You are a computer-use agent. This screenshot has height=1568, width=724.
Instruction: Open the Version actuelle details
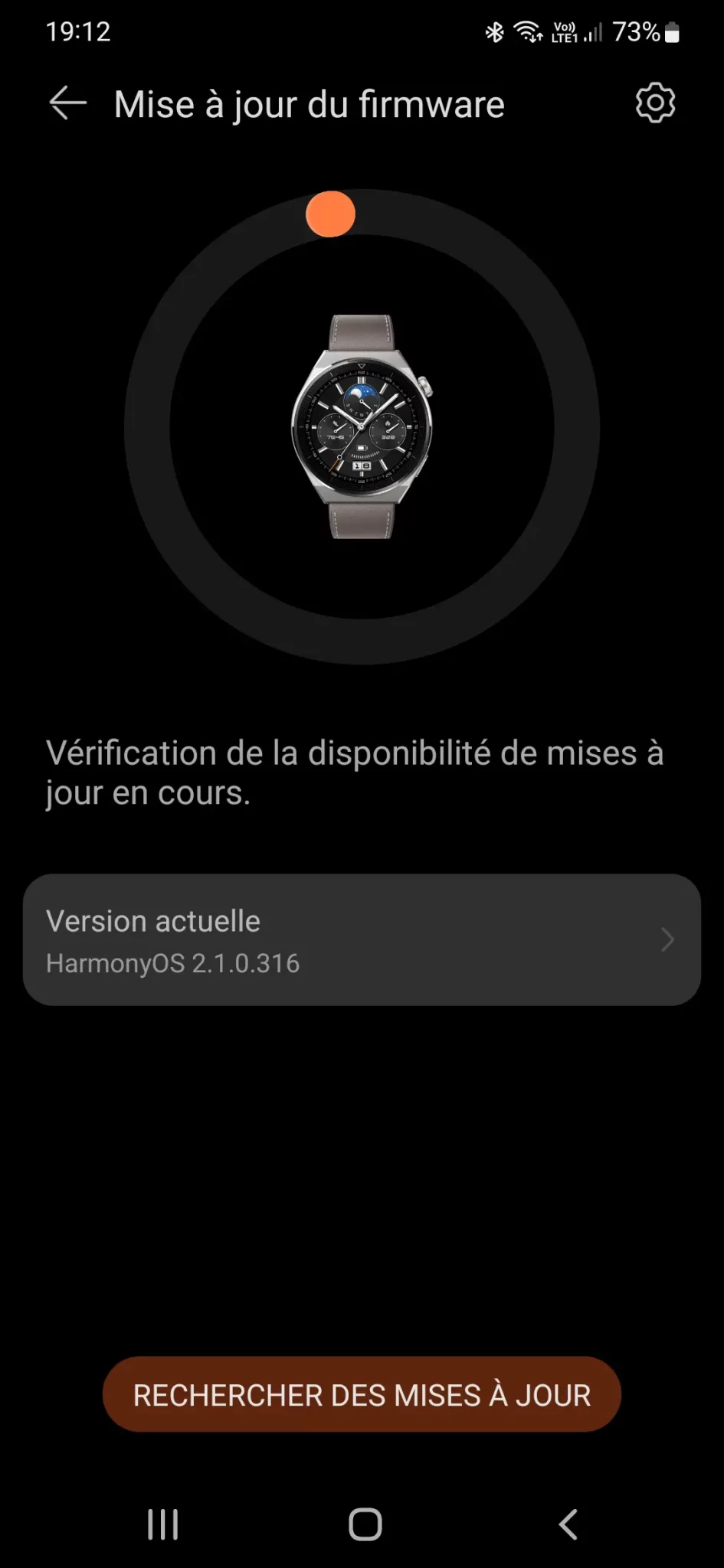[362, 939]
